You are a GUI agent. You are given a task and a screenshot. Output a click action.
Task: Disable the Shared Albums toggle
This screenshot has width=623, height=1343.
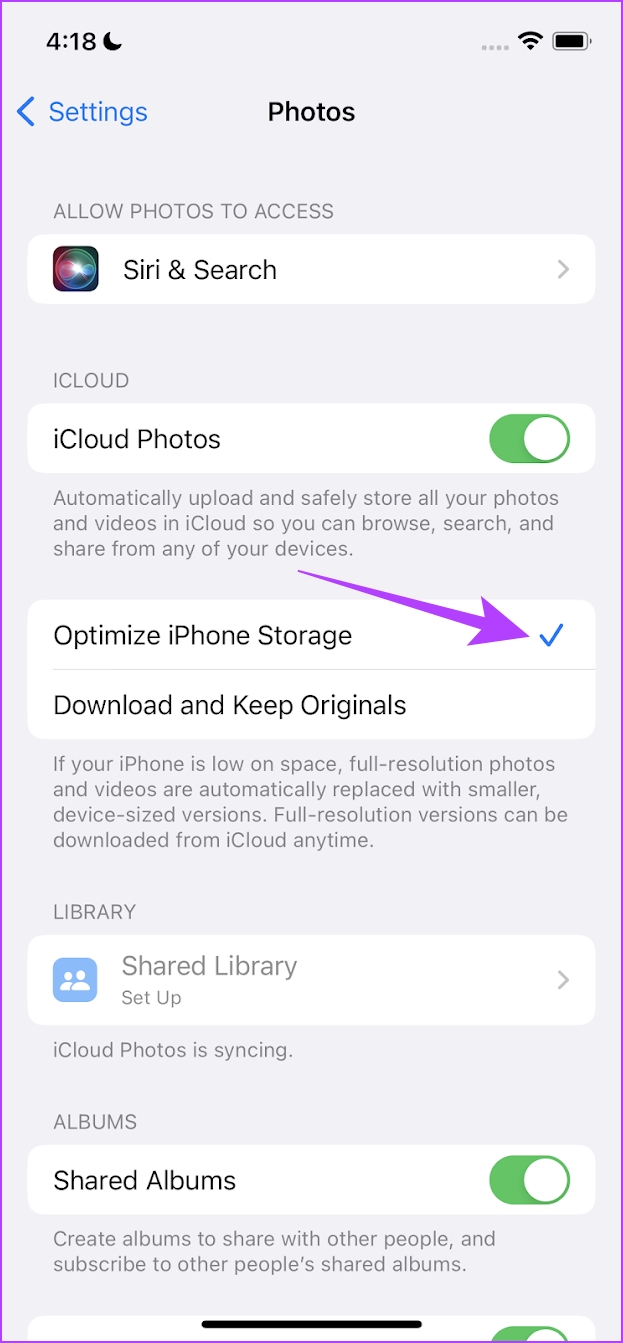529,1180
